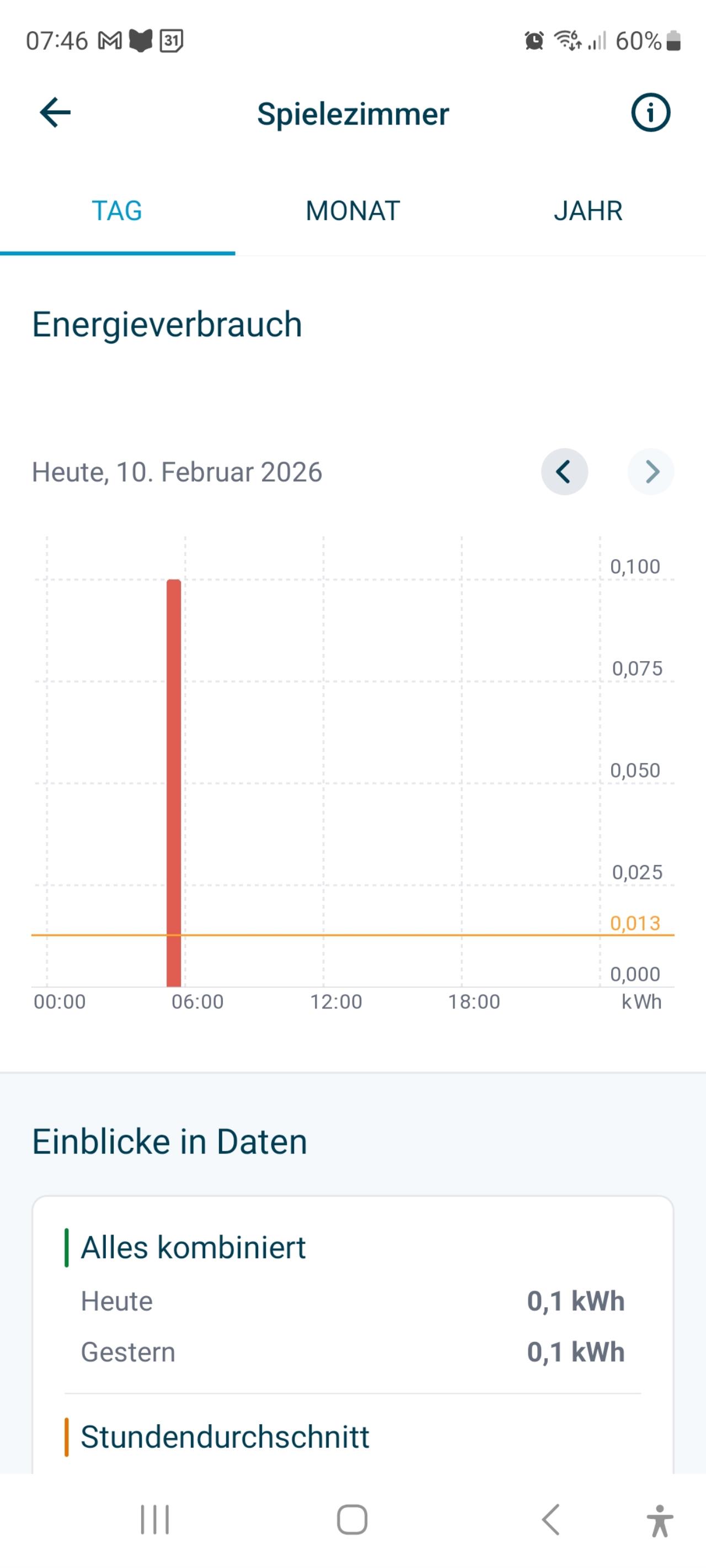
Task: Open the info icon for Spielezimmer
Action: [650, 113]
